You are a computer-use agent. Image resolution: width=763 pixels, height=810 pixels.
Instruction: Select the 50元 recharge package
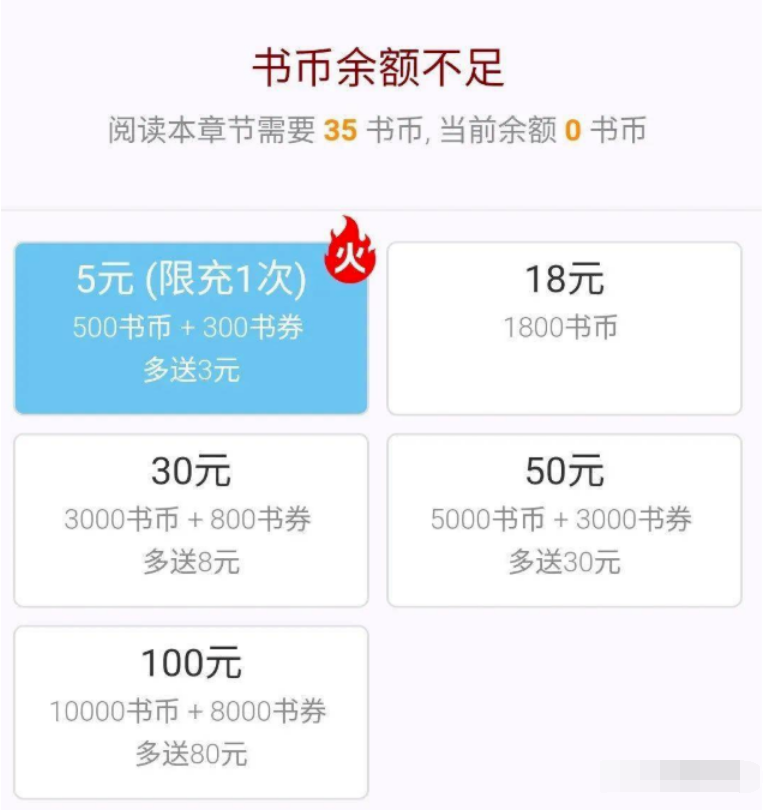(x=564, y=519)
